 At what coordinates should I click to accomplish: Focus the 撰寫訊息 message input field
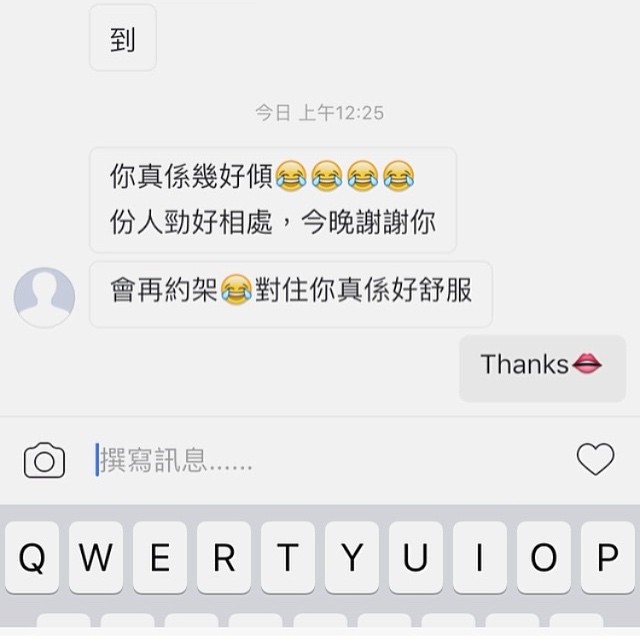[320, 460]
